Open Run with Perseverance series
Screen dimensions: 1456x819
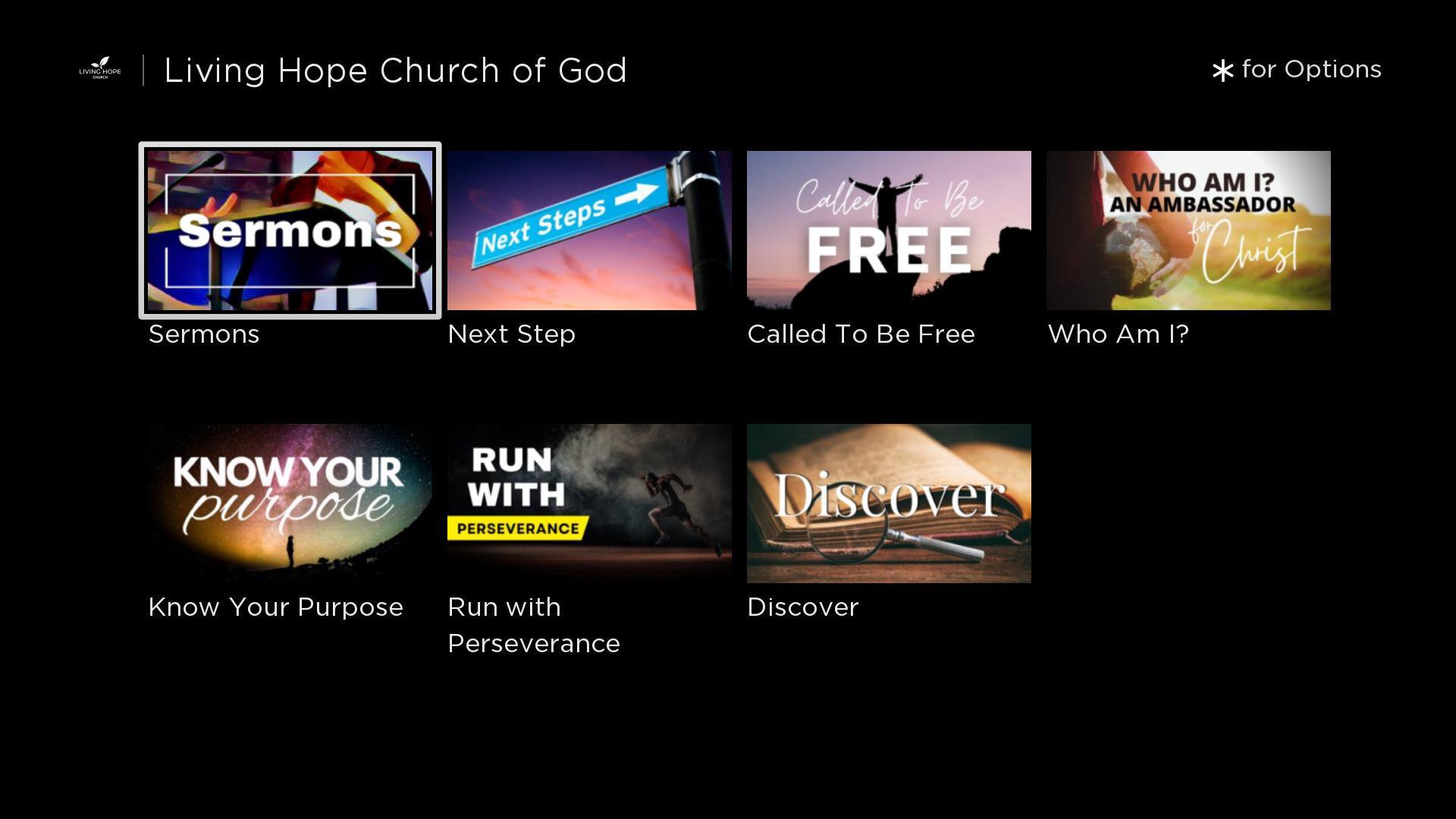coord(589,504)
